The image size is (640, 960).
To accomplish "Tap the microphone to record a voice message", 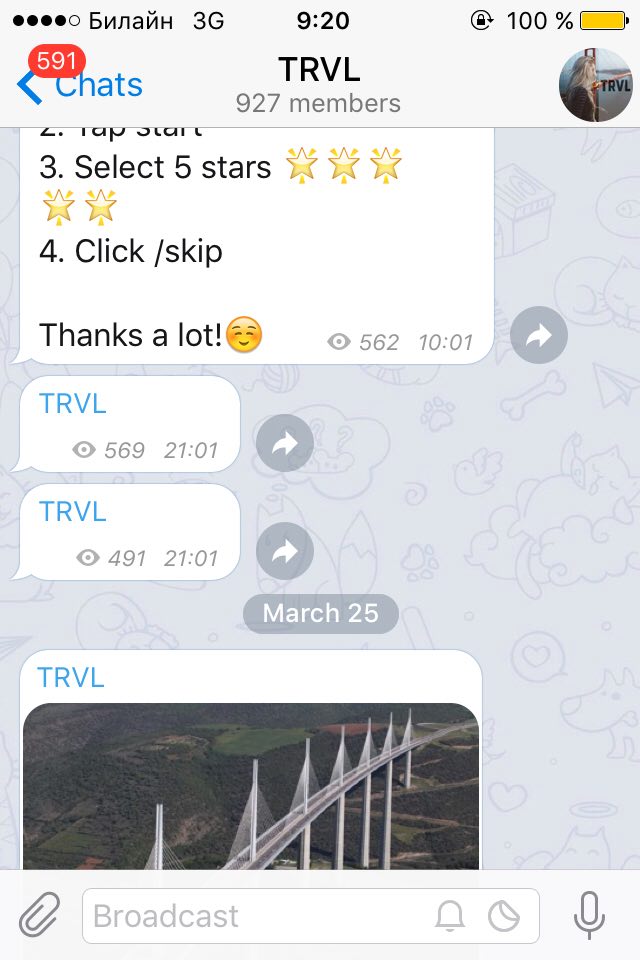I will point(589,915).
